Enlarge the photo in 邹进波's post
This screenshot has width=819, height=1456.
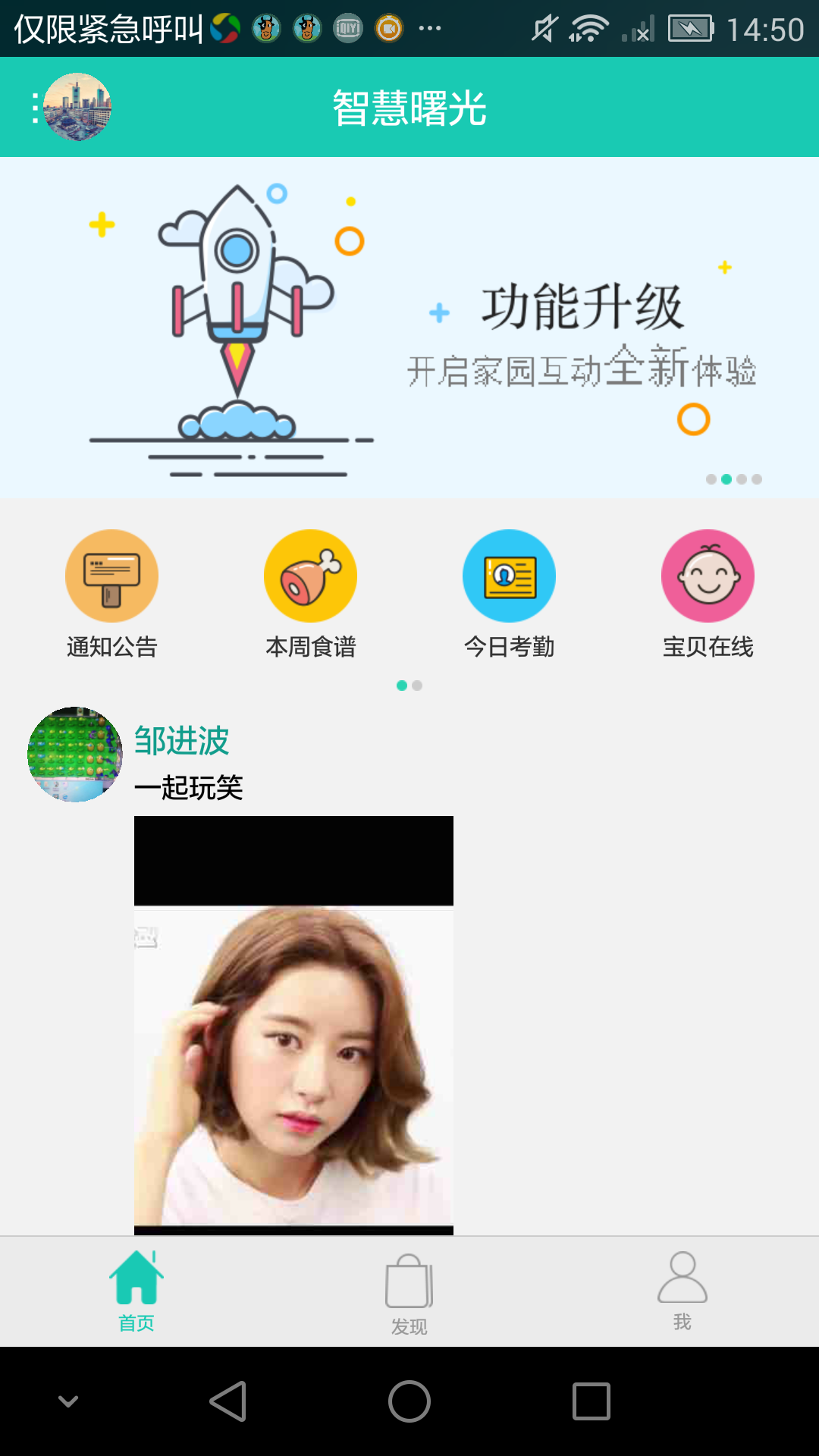pos(293,1024)
